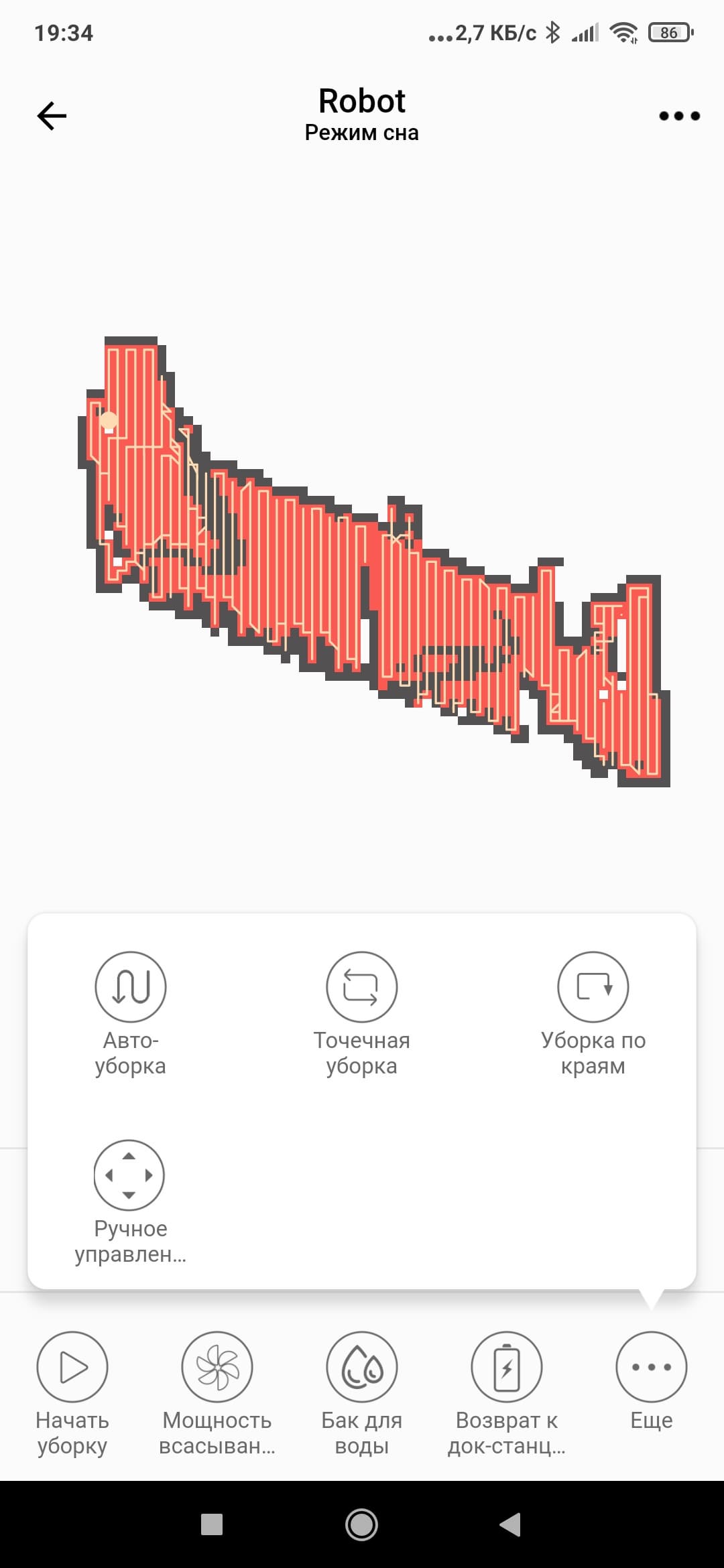Tap Начать уборку to start cleaning

pyautogui.click(x=72, y=1367)
